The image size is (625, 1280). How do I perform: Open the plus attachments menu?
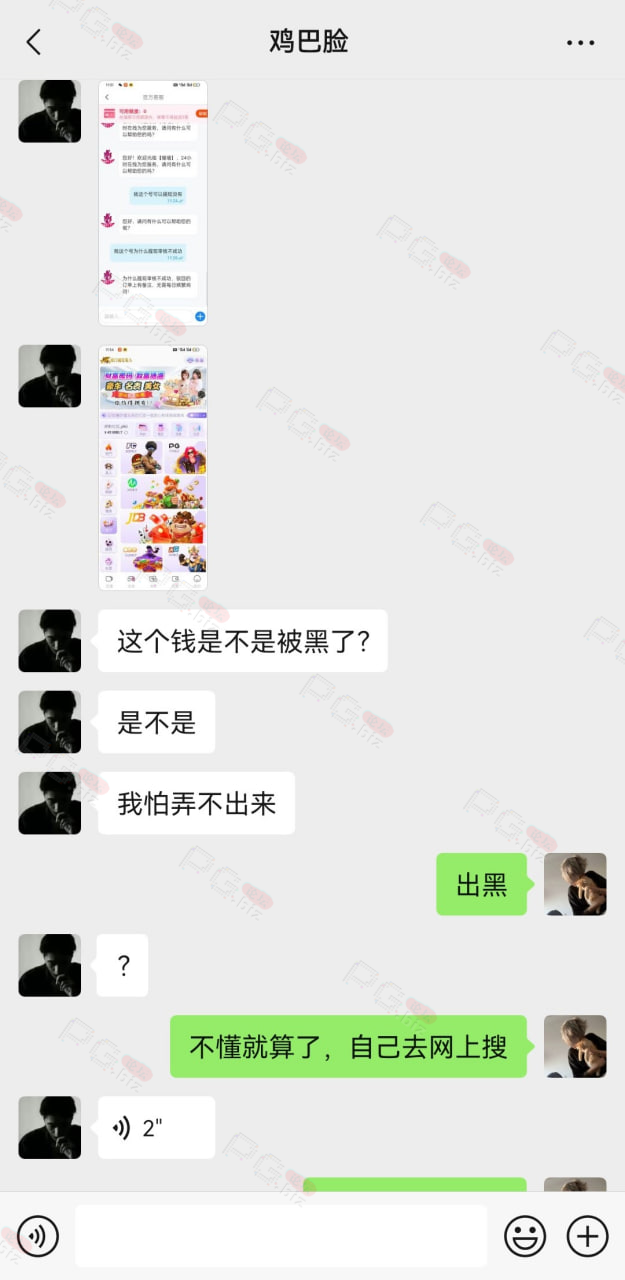588,1237
